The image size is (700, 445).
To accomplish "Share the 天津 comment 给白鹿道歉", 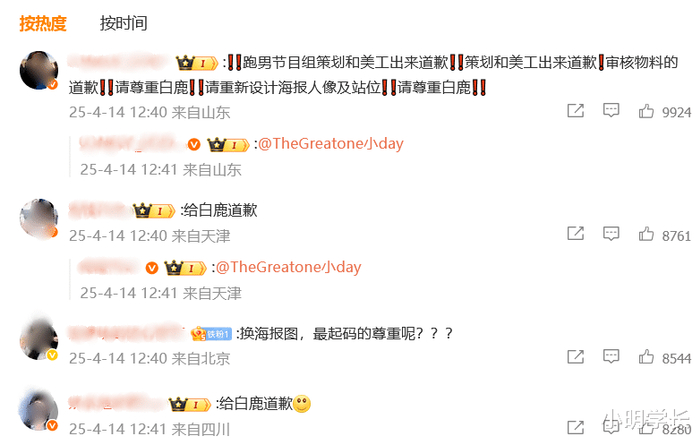I will [x=575, y=235].
